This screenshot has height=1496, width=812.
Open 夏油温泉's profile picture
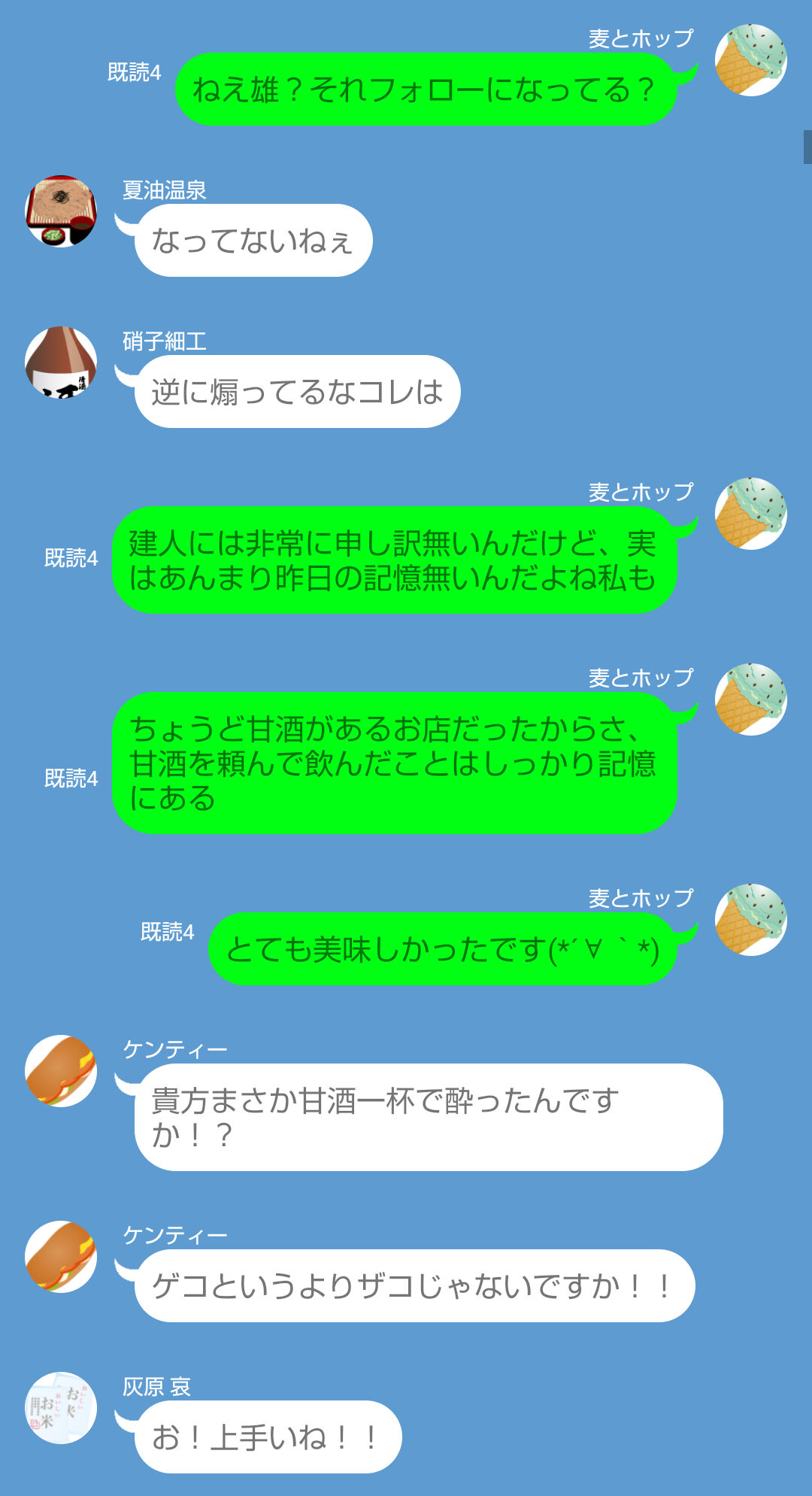click(x=61, y=211)
